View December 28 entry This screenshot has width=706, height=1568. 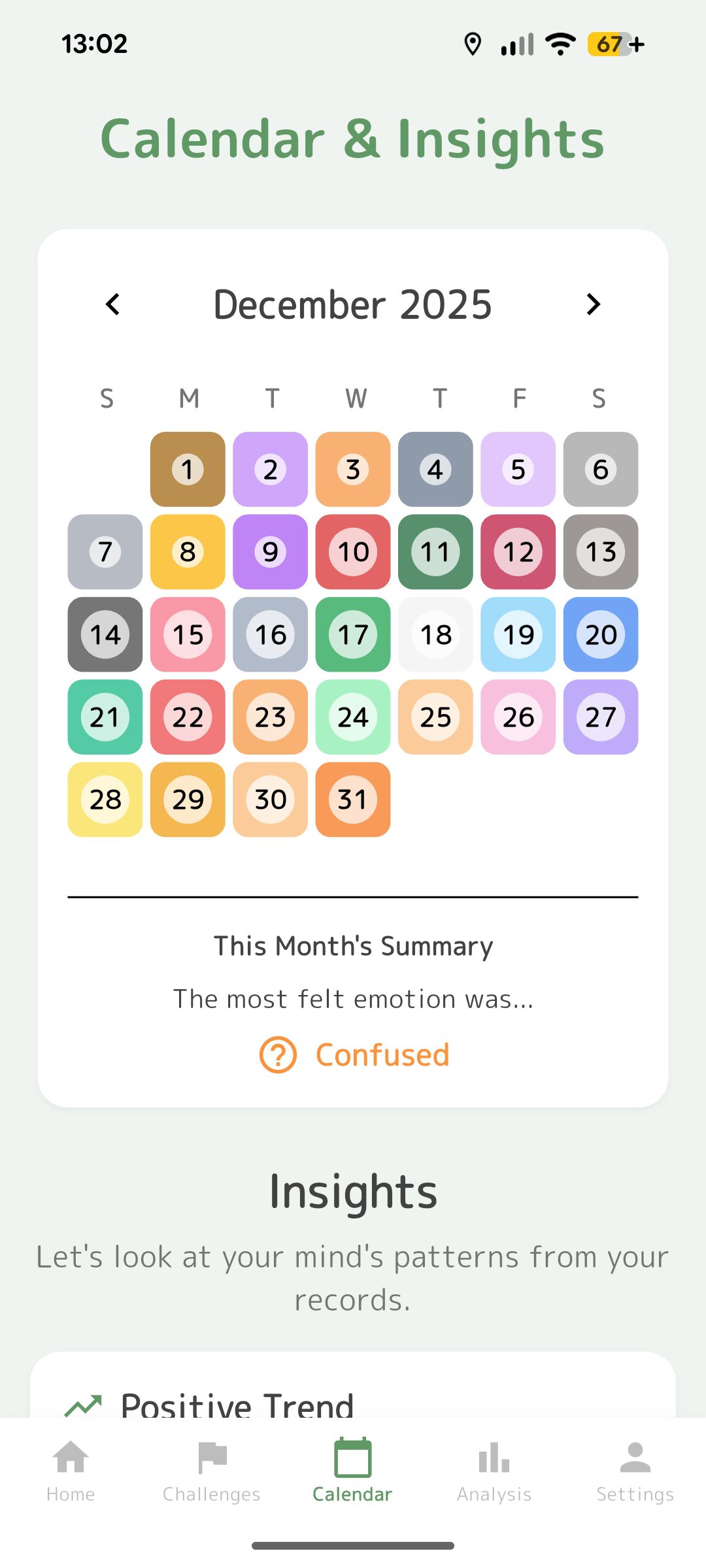(105, 800)
